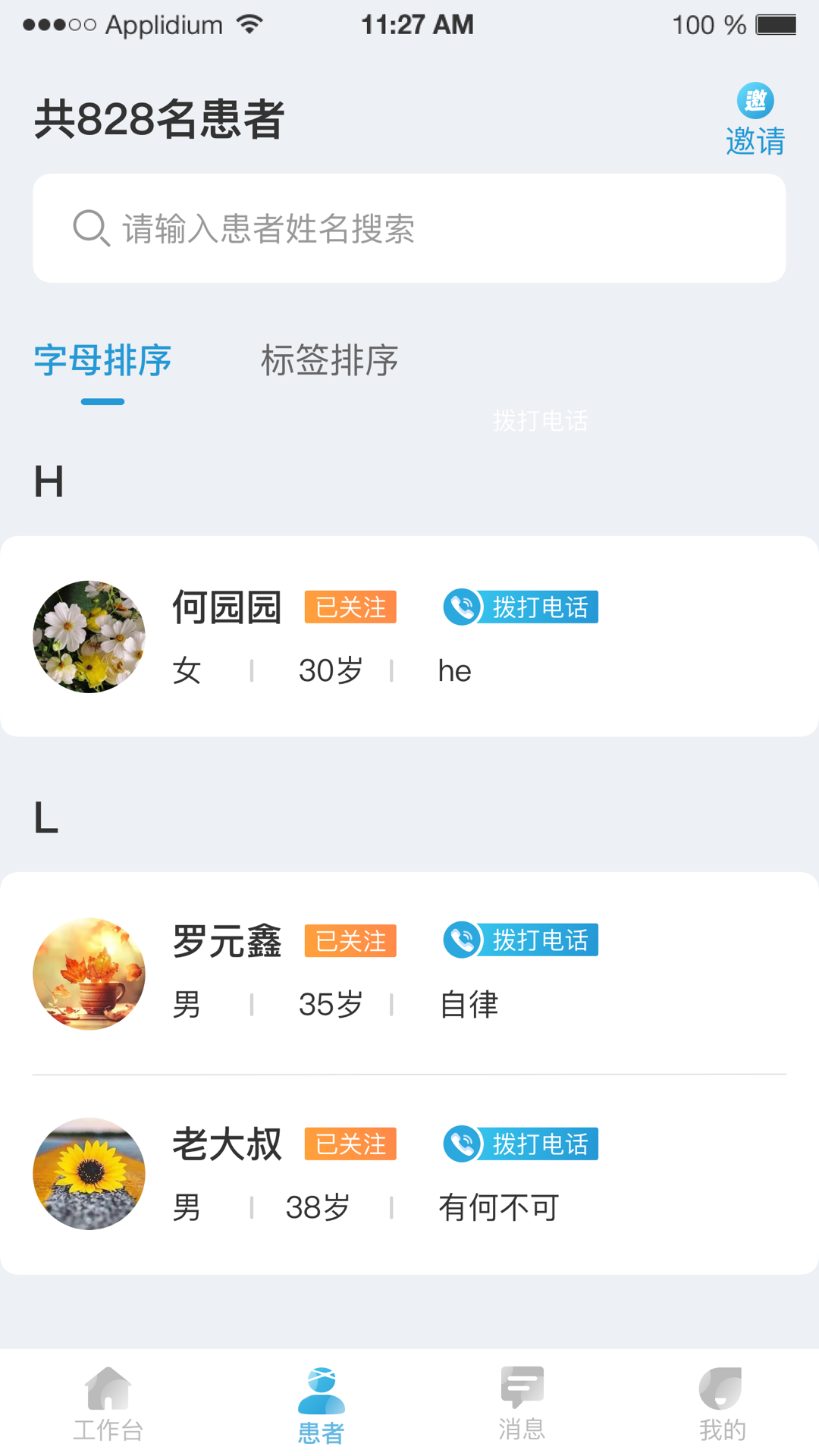This screenshot has height=1456, width=819.
Task: Tap the 邀请 invite button
Action: point(755,120)
